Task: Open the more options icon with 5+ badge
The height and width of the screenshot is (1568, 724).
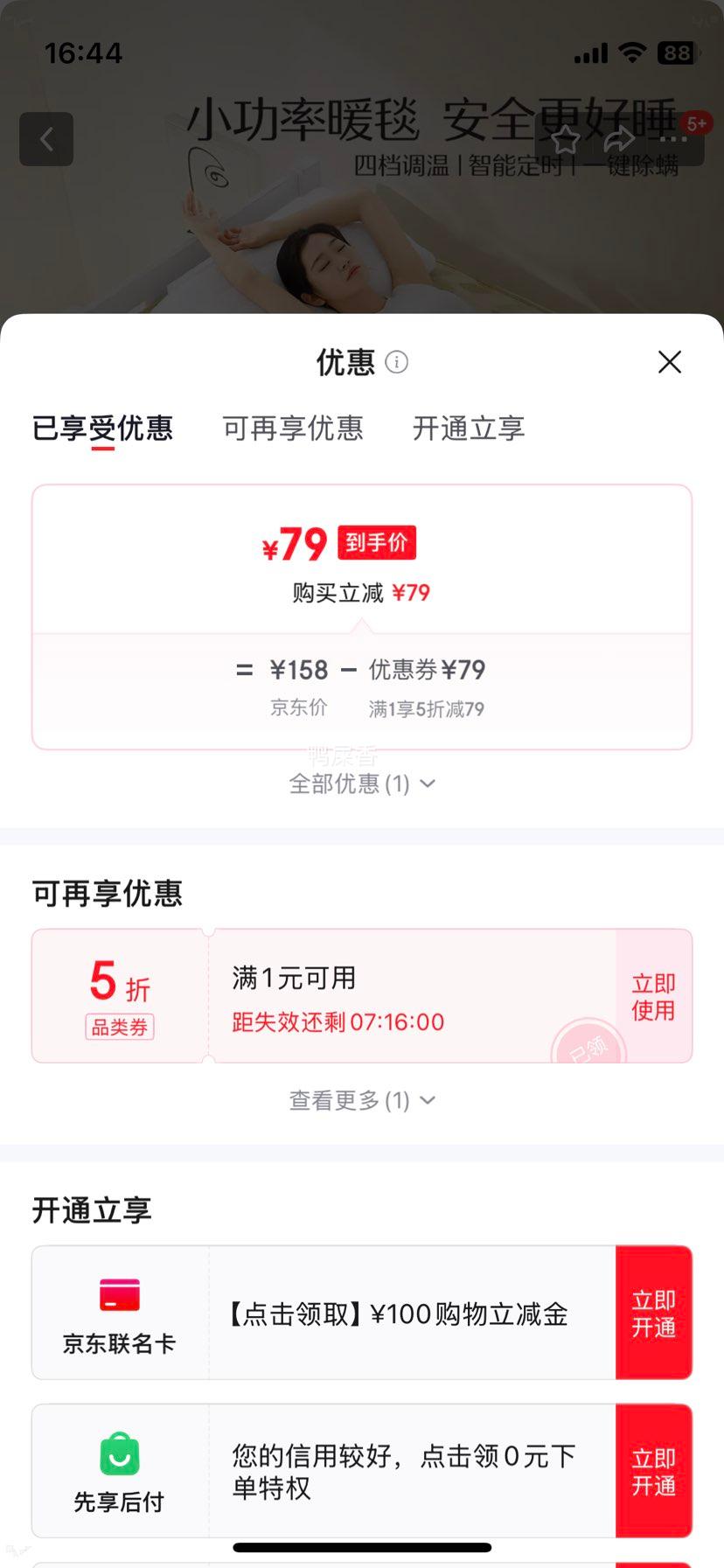Action: [678, 139]
